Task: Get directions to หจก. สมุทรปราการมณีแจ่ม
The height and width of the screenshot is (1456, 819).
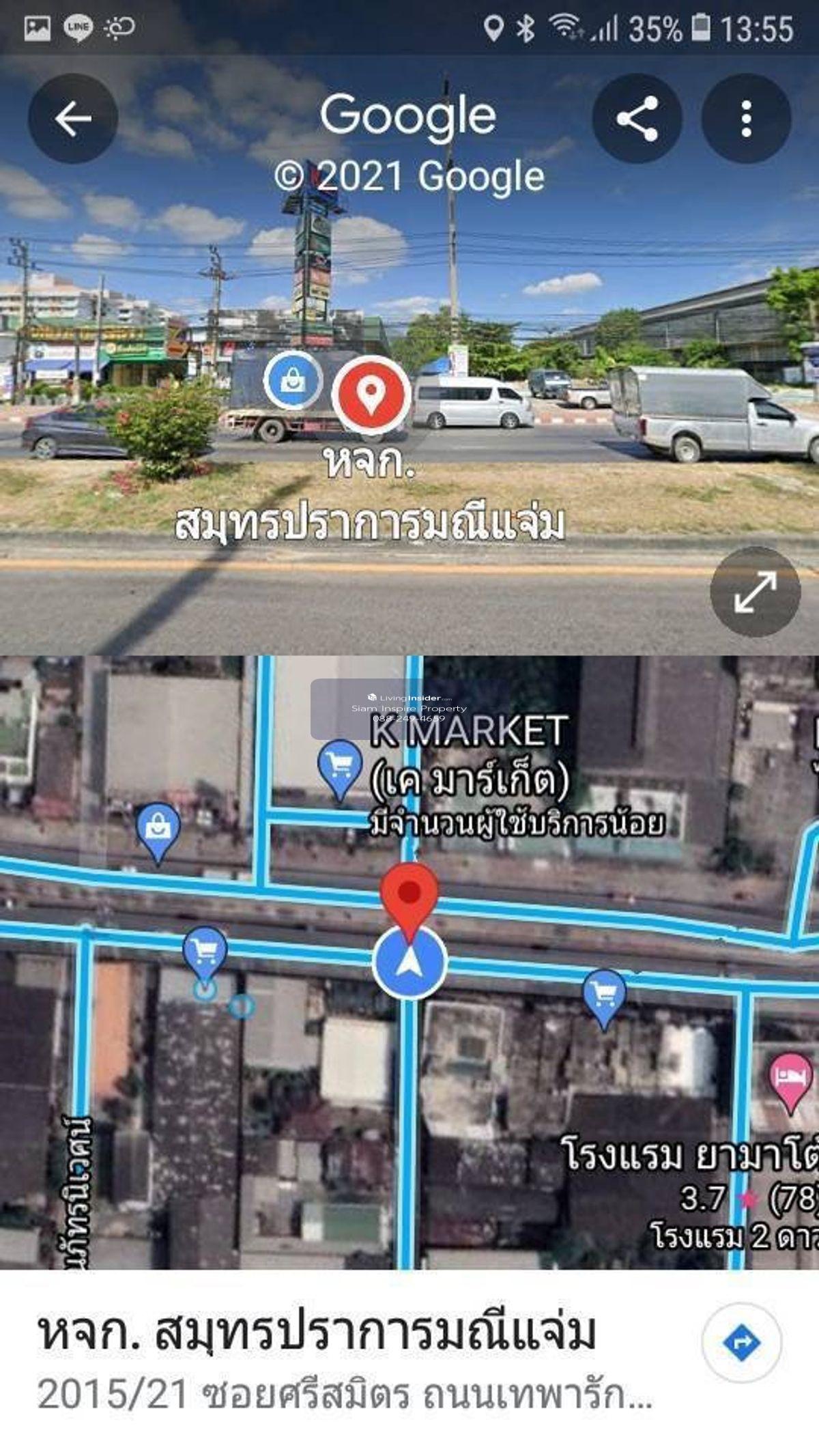Action: tap(741, 1342)
